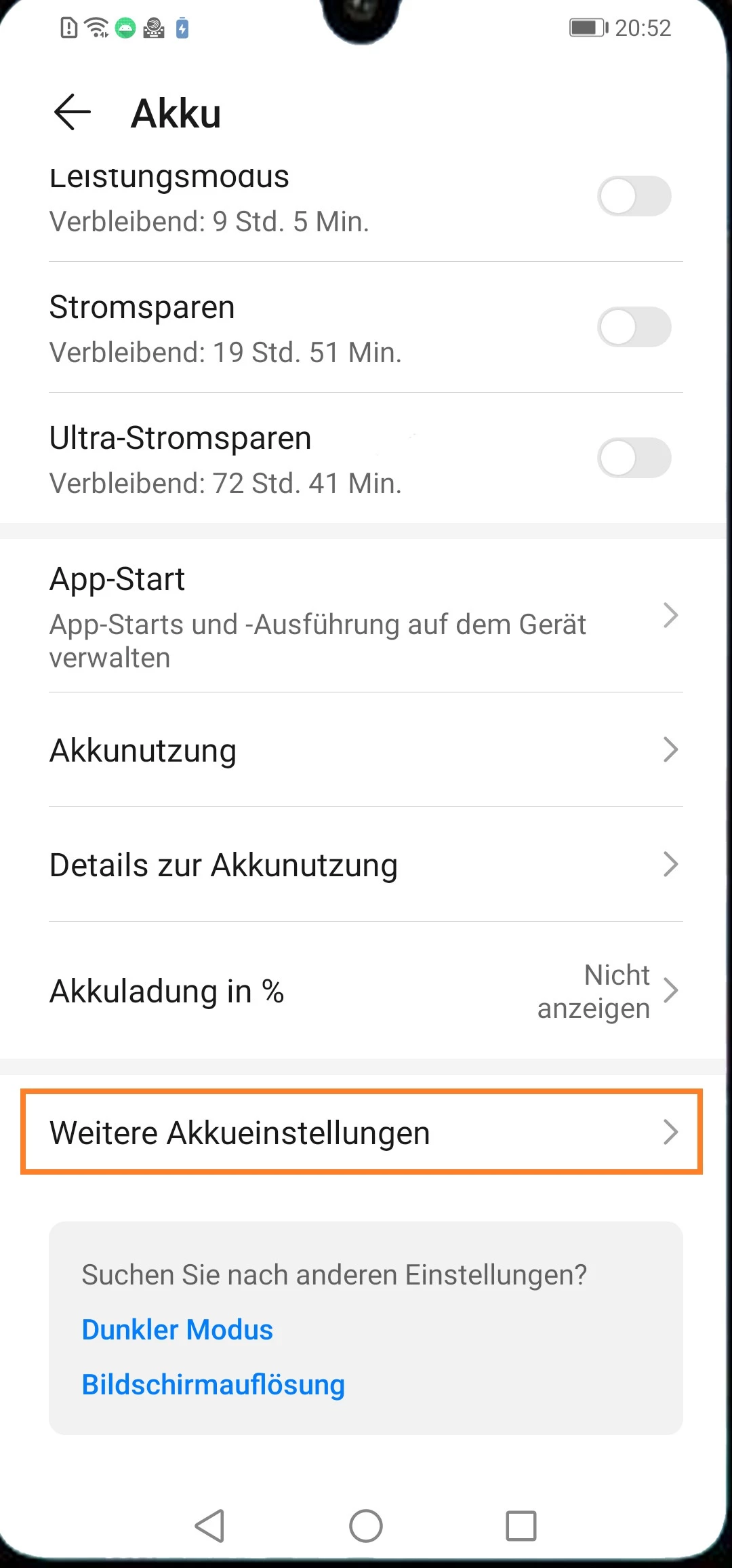Enable the Stromsparen switch
This screenshot has width=732, height=1568.
634,327
